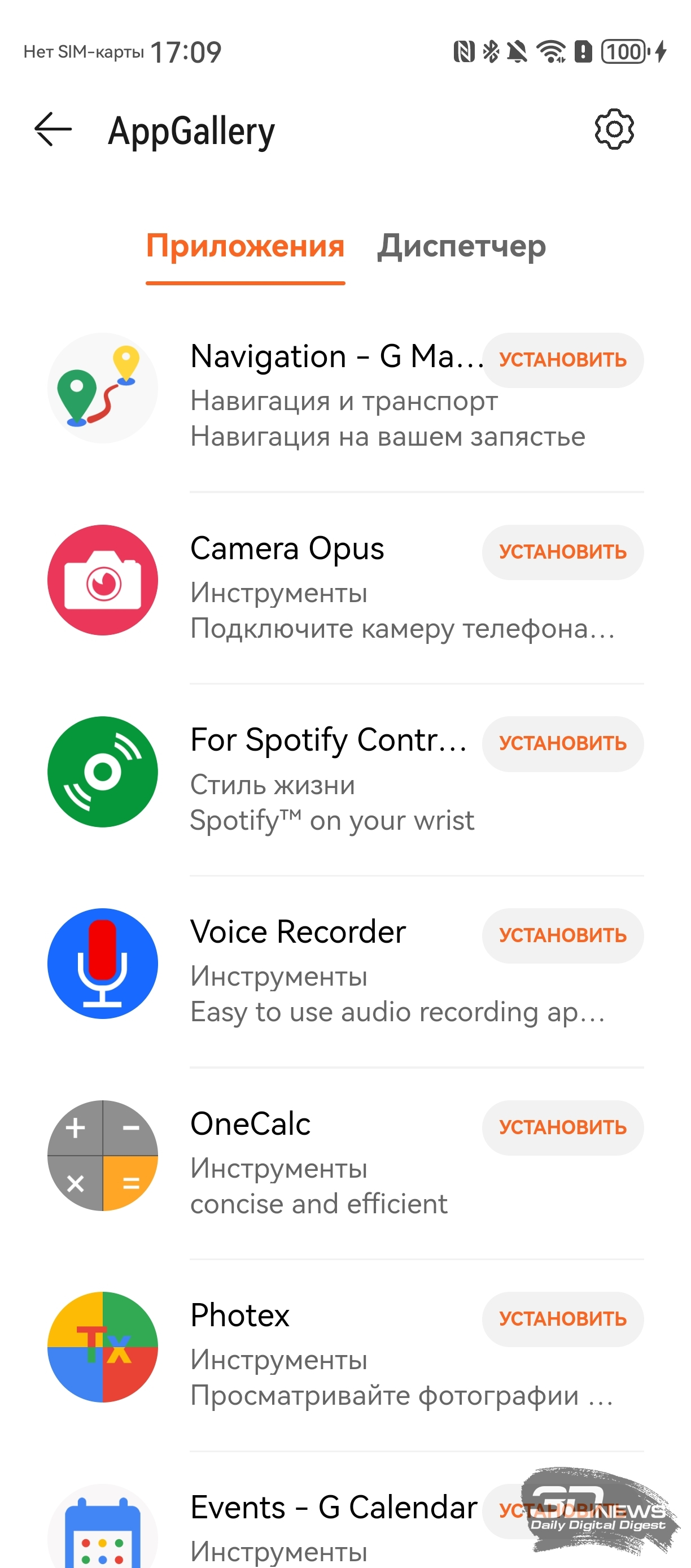691x1568 pixels.
Task: Install the Photex app
Action: coord(562,1319)
